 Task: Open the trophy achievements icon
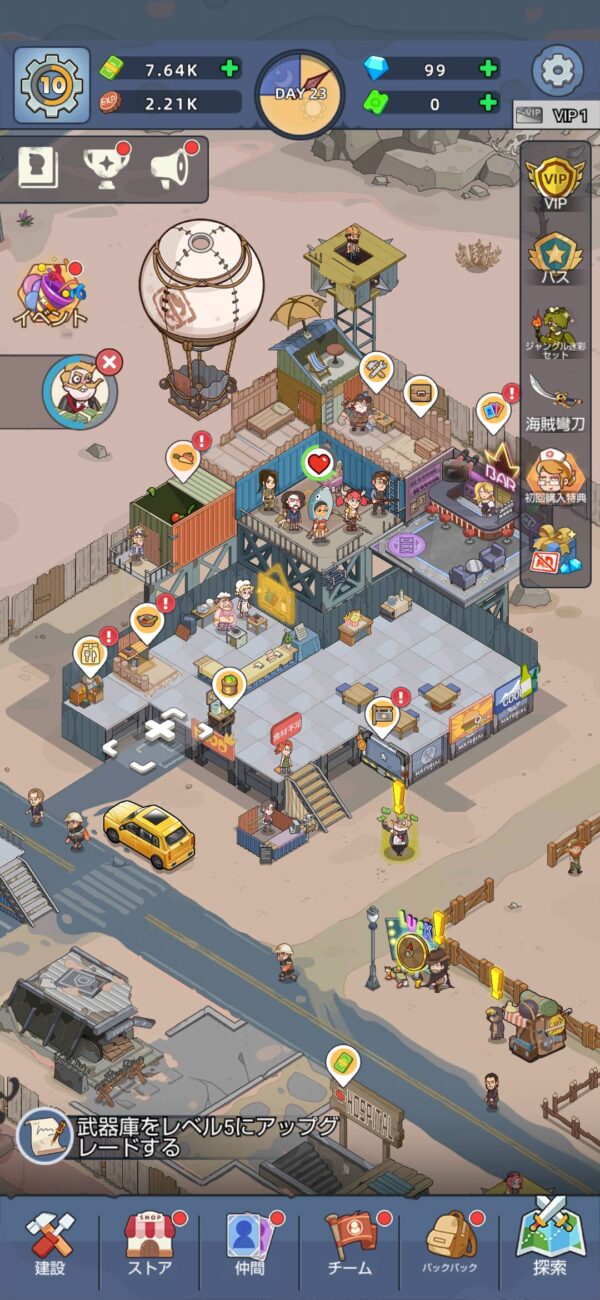point(104,168)
